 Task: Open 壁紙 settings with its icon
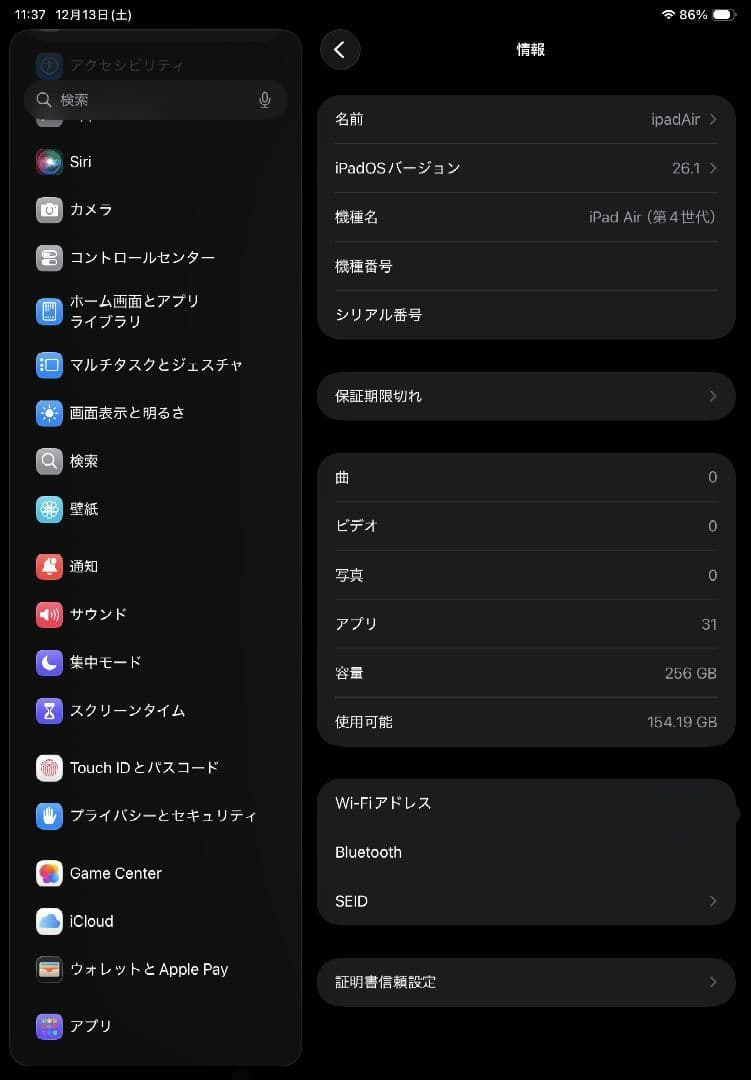click(49, 509)
